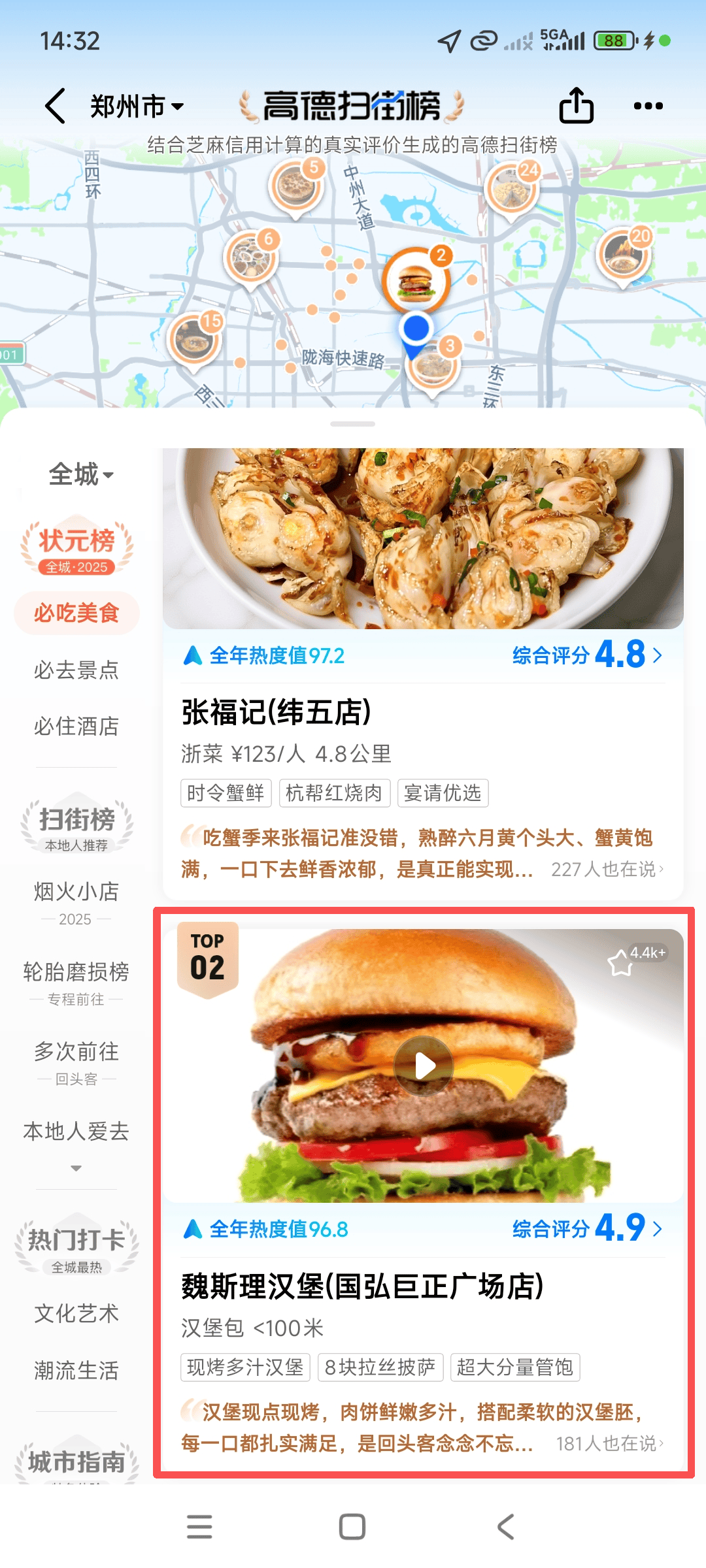This screenshot has height=1568, width=706.
Task: View 综合评分 4.9 details for 魏斯理汉堡
Action: pos(587,1229)
